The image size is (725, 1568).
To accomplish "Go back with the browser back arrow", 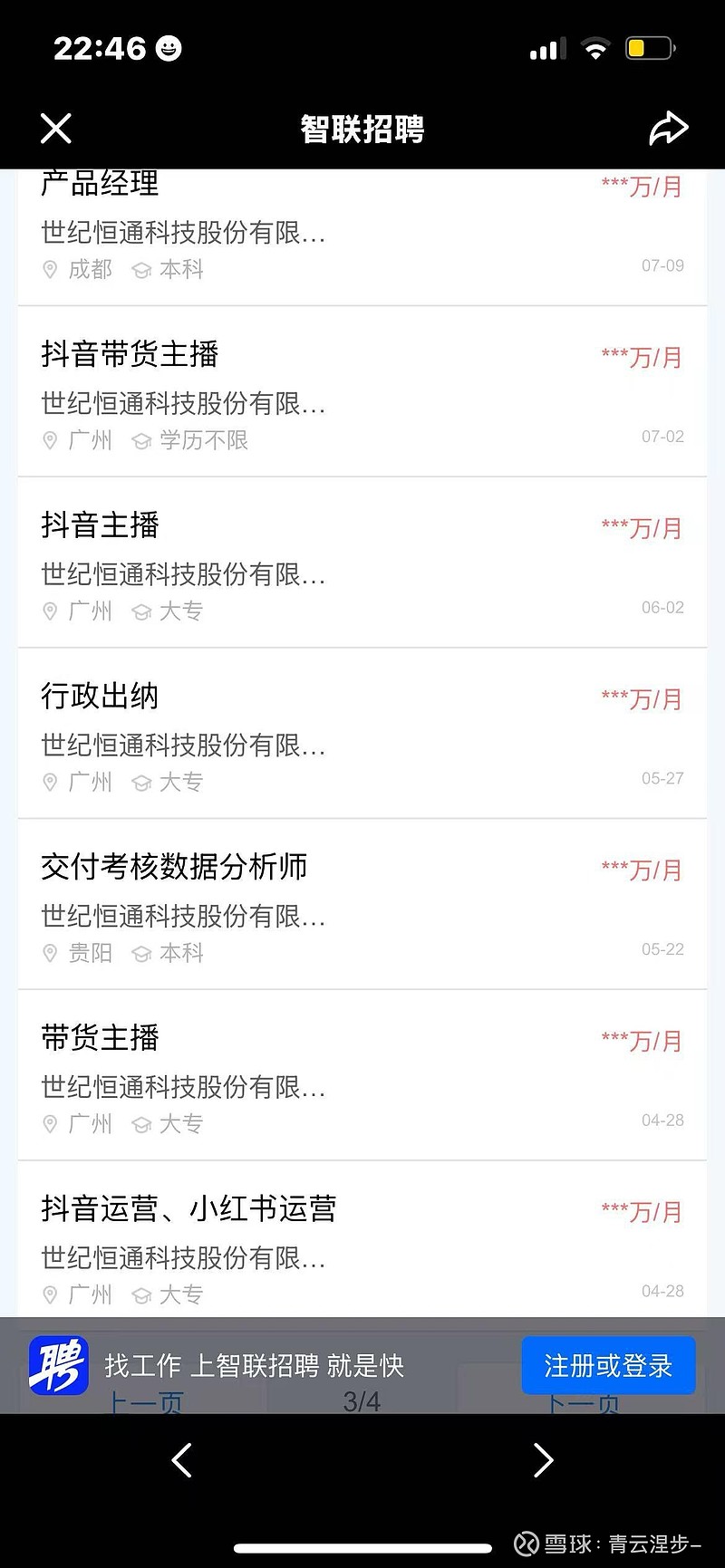I will point(182,1460).
